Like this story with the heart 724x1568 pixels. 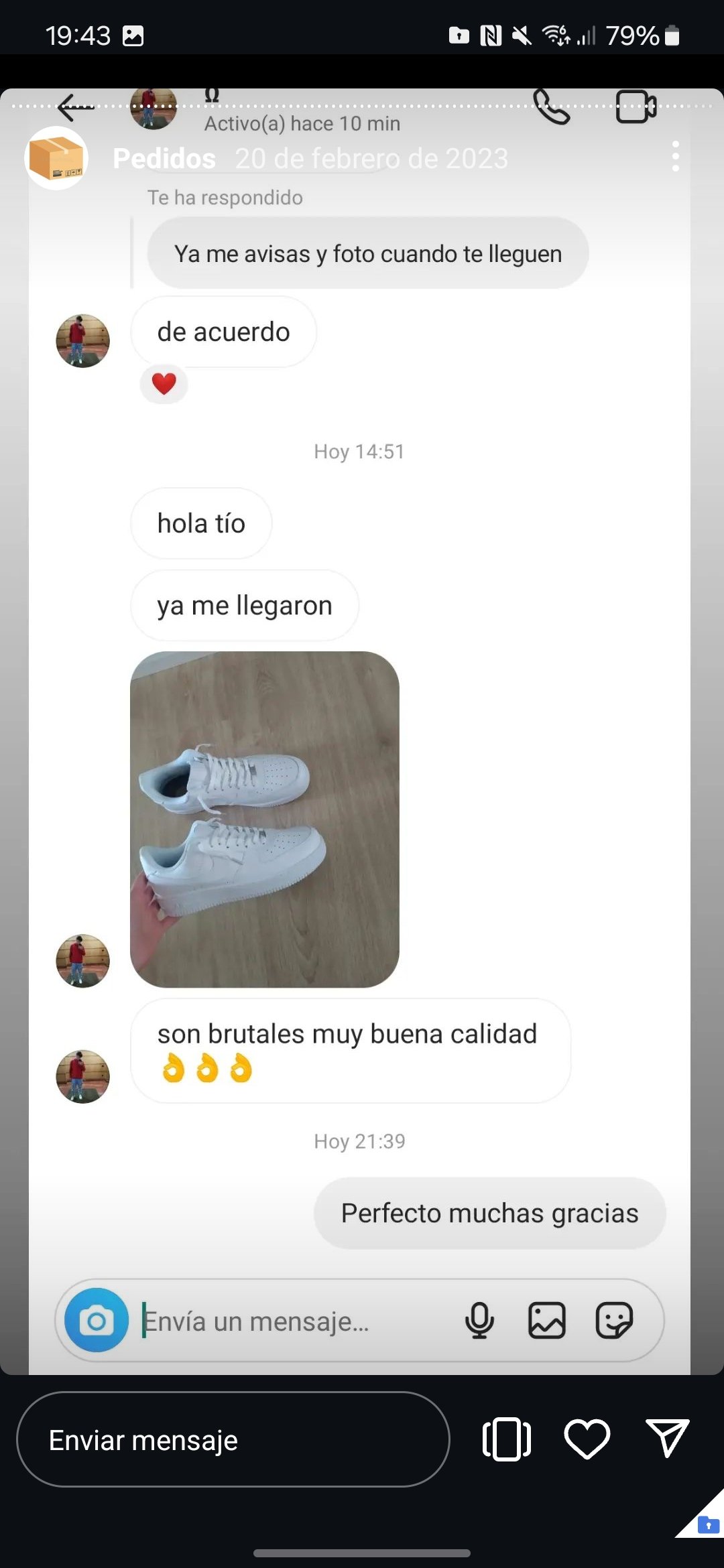(587, 1439)
